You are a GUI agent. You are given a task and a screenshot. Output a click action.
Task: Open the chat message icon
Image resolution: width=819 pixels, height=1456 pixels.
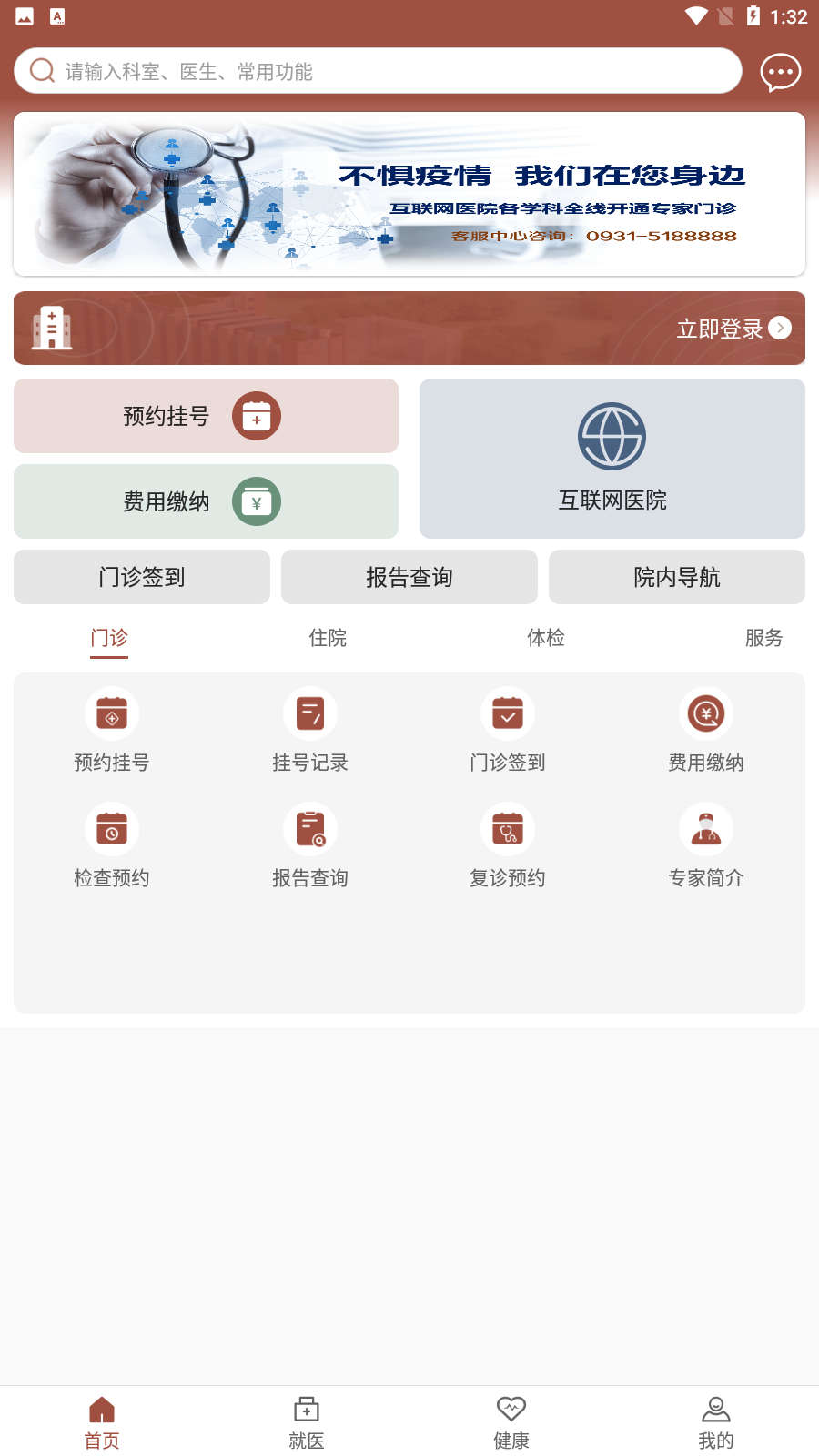click(x=780, y=72)
